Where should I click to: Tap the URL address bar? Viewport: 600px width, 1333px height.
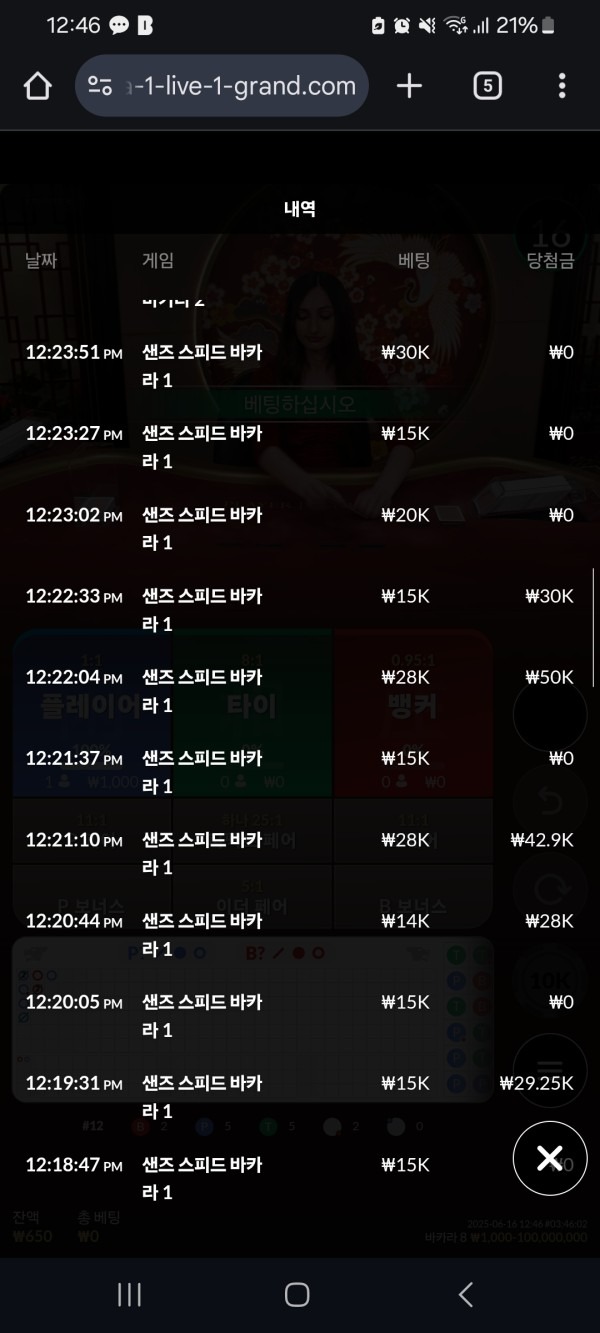click(x=222, y=86)
